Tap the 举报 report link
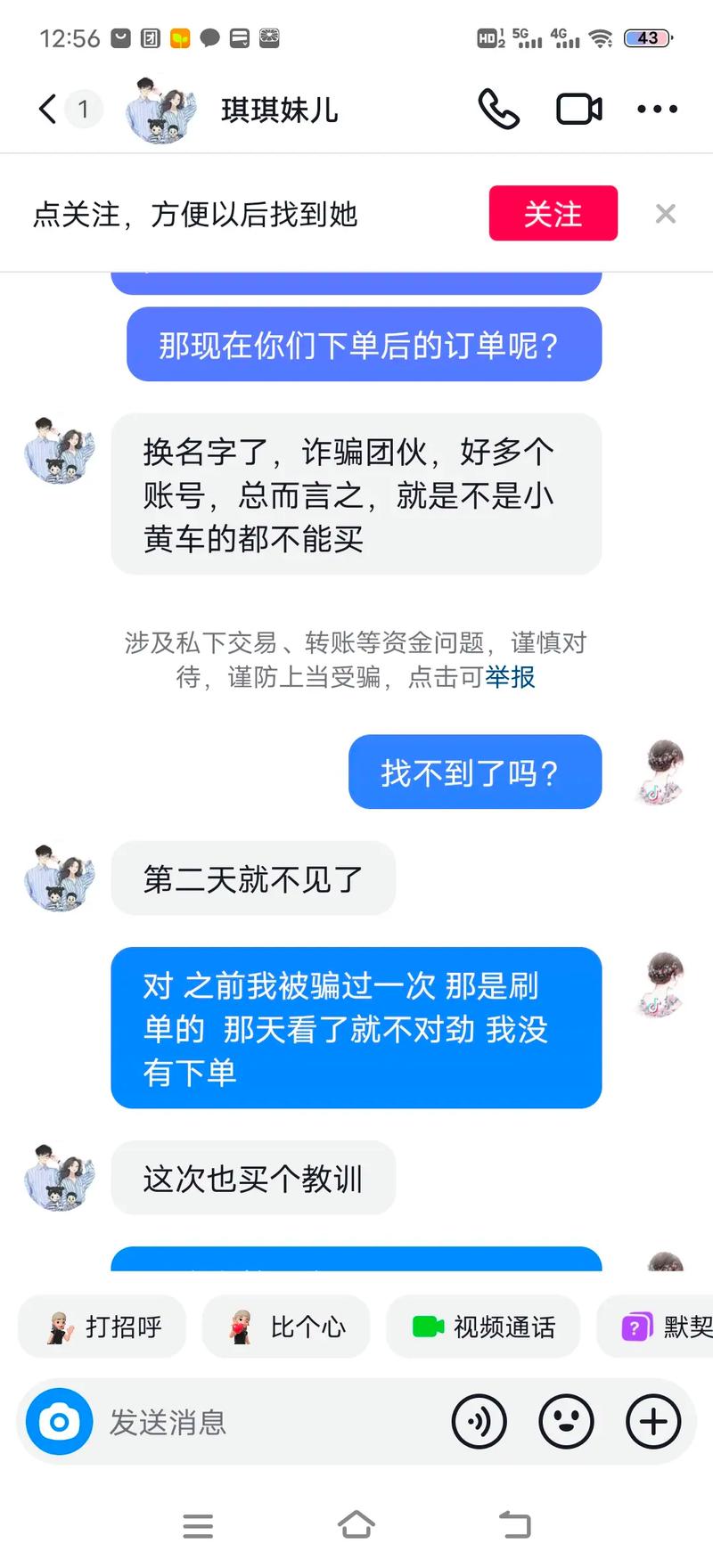The image size is (713, 1568). tap(510, 678)
